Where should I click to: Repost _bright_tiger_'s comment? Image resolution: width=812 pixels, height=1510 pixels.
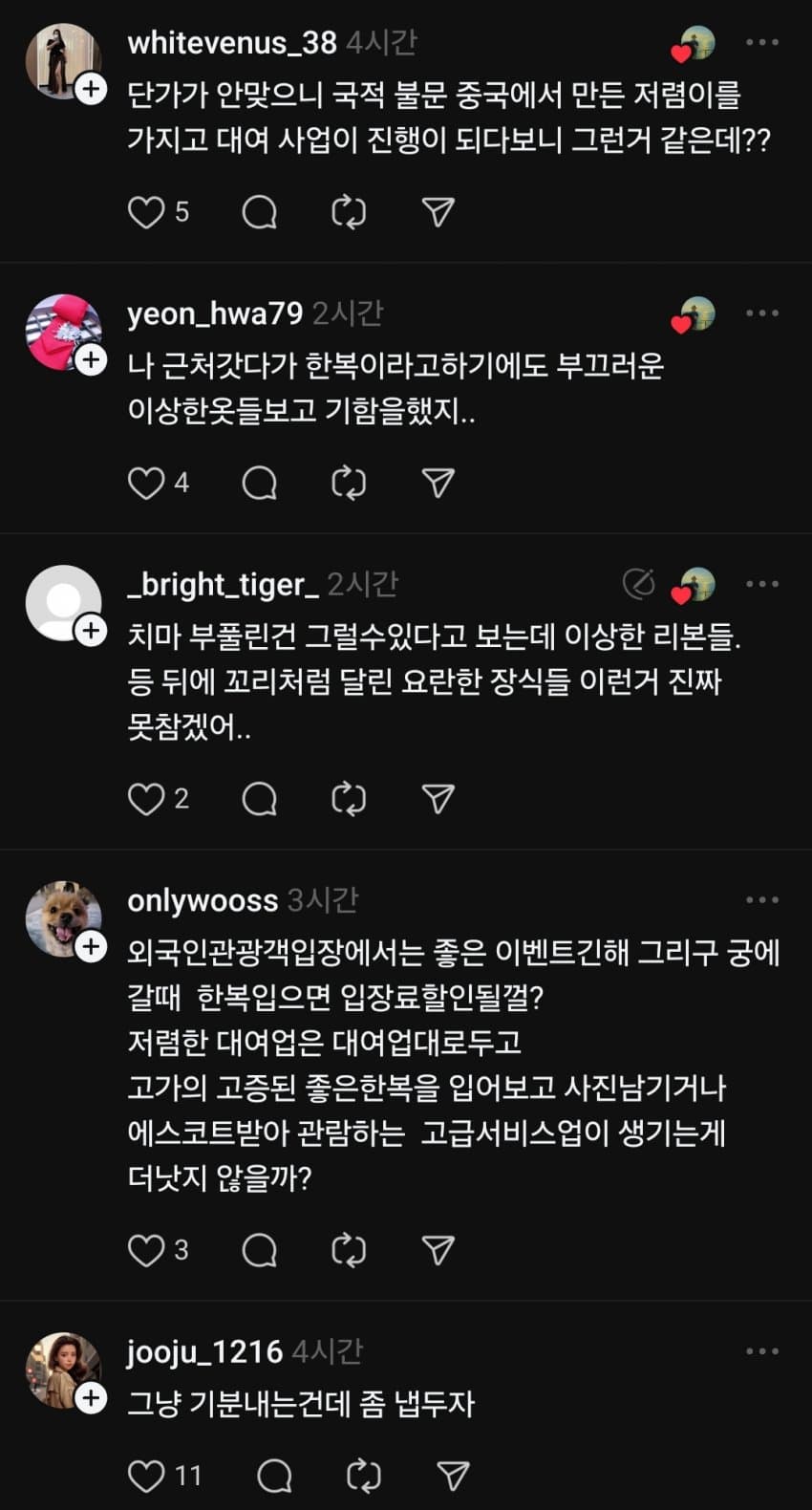pyautogui.click(x=349, y=799)
